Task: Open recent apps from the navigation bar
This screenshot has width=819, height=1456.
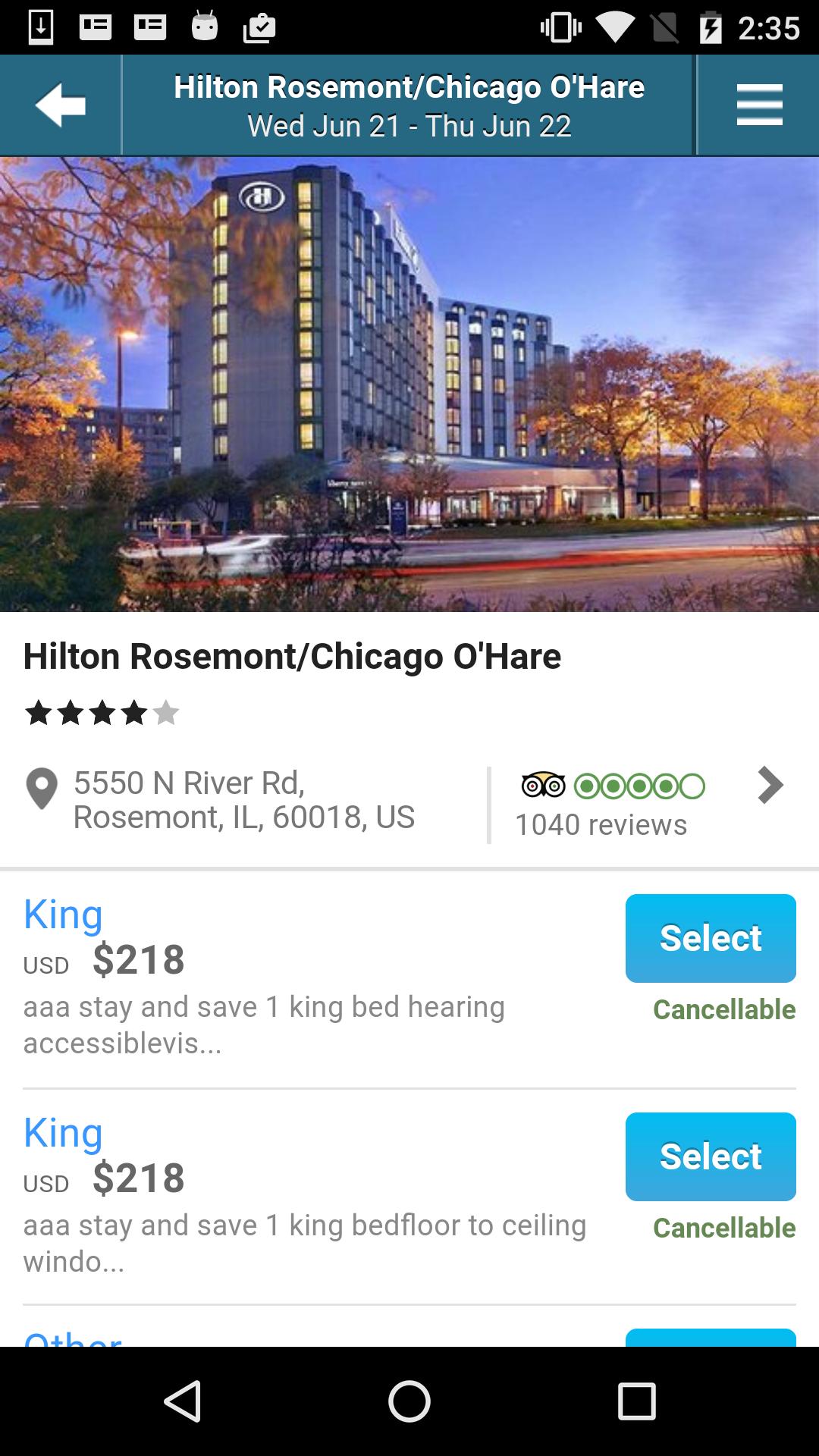Action: [636, 1401]
